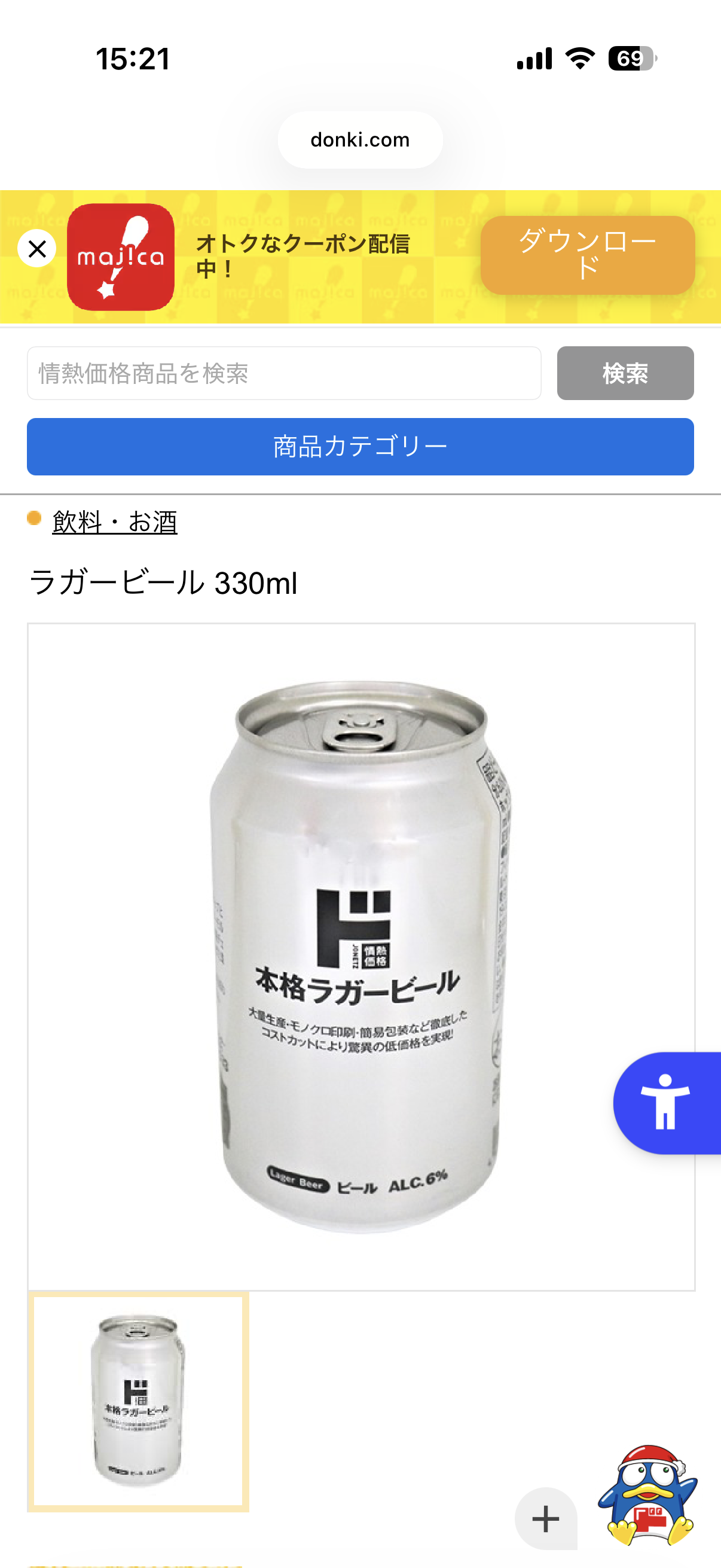Focus the 情熱価格商品を検索 search field

[x=283, y=373]
